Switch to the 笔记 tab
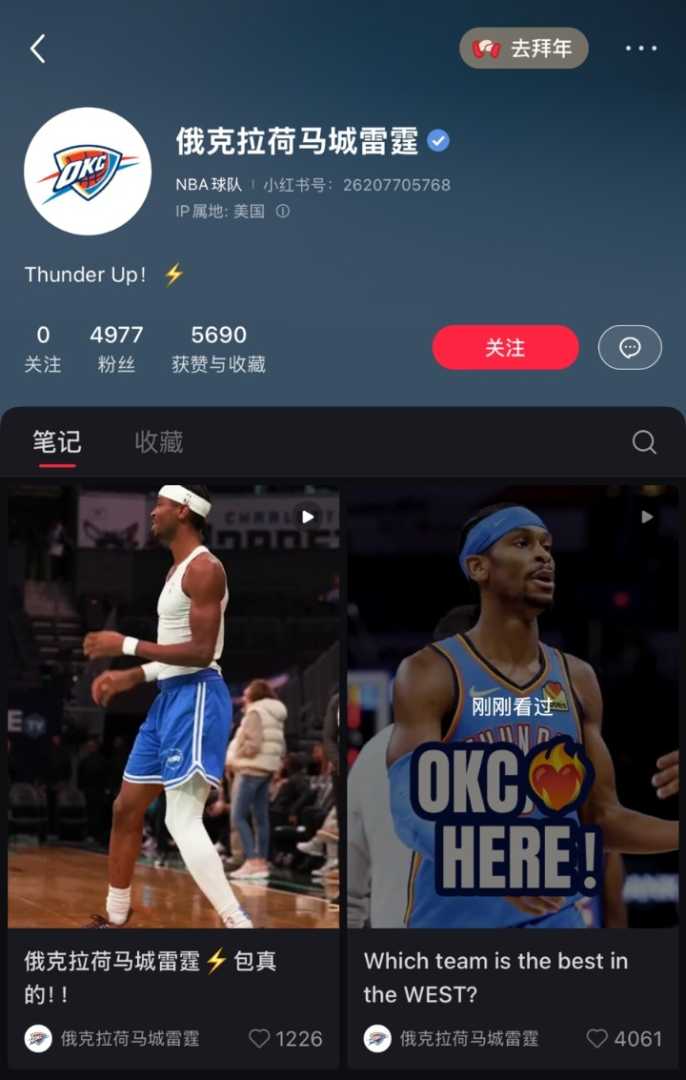Viewport: 686px width, 1080px height. pos(57,442)
